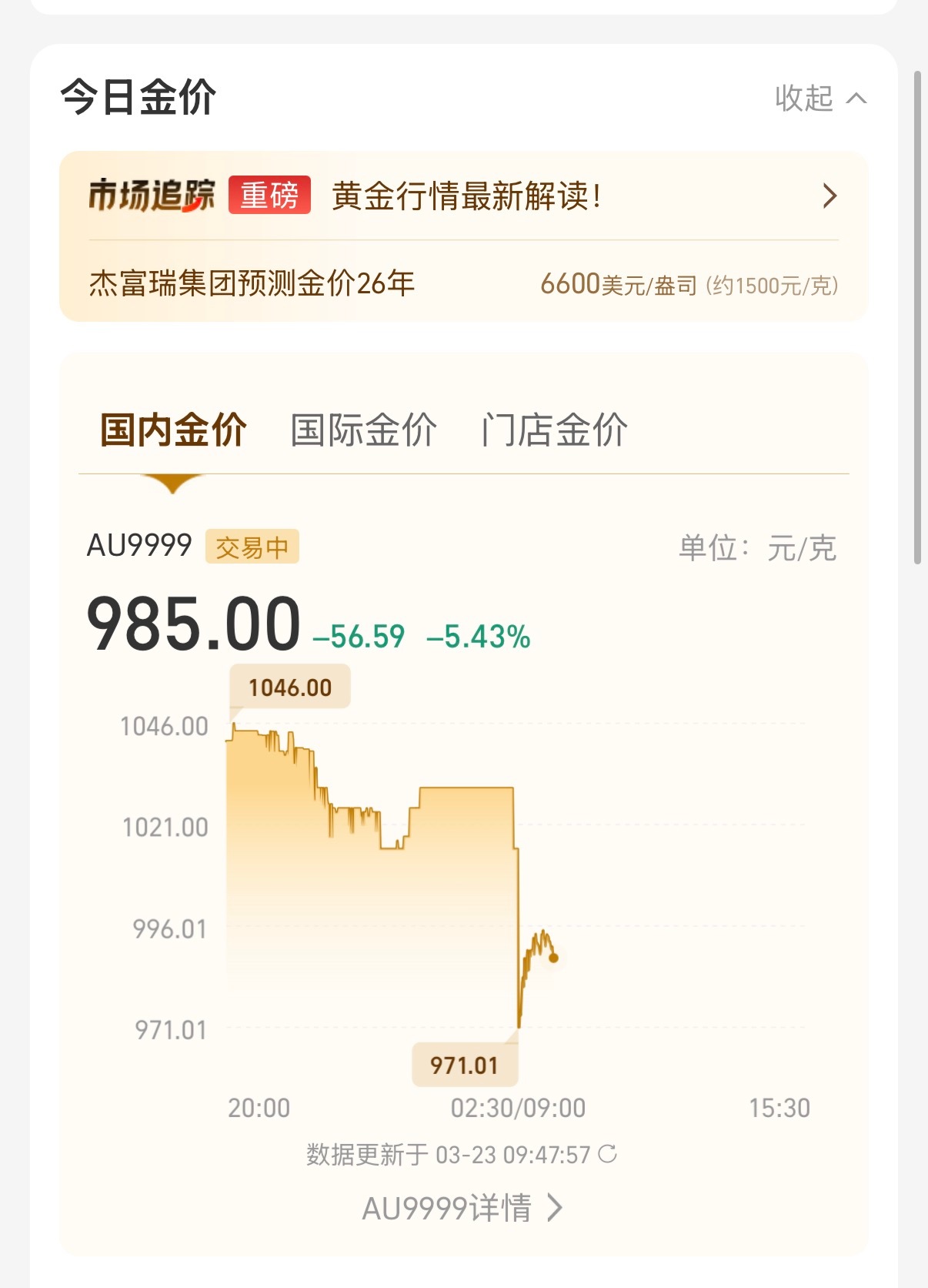Click the 重磅 red badge icon
The width and height of the screenshot is (928, 1288).
[x=271, y=196]
